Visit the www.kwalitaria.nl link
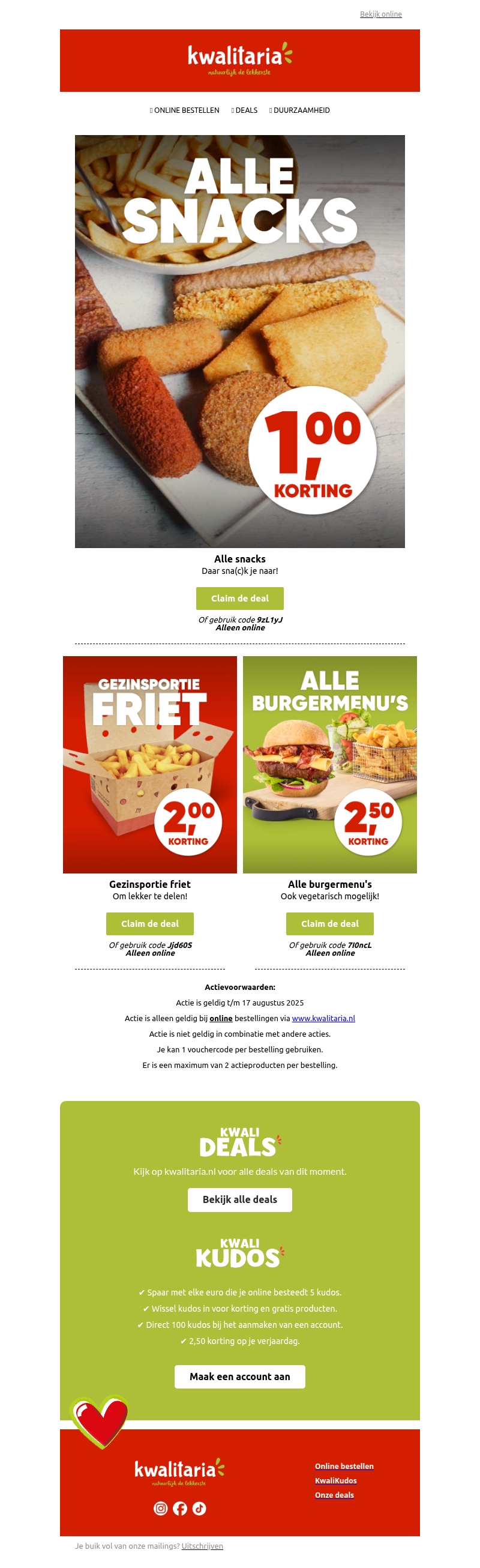 pos(323,1018)
